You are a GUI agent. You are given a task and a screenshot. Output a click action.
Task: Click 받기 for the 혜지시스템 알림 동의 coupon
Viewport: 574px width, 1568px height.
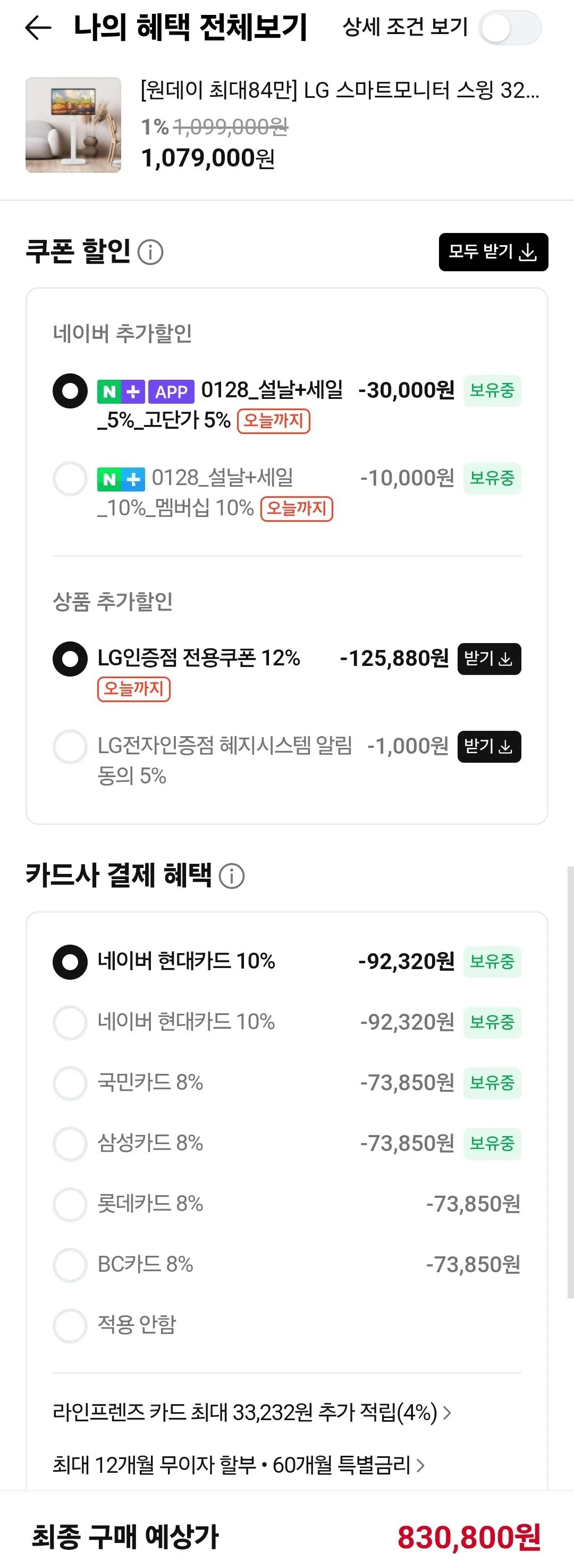point(489,747)
